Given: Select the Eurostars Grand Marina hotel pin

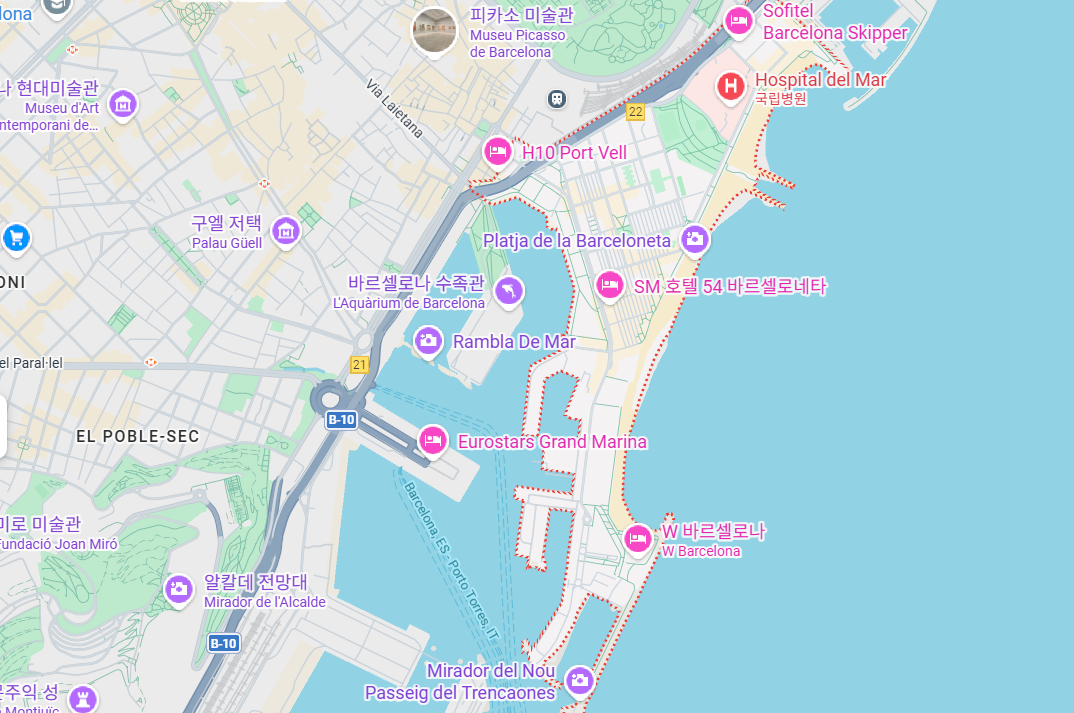Looking at the screenshot, I should click(x=433, y=439).
